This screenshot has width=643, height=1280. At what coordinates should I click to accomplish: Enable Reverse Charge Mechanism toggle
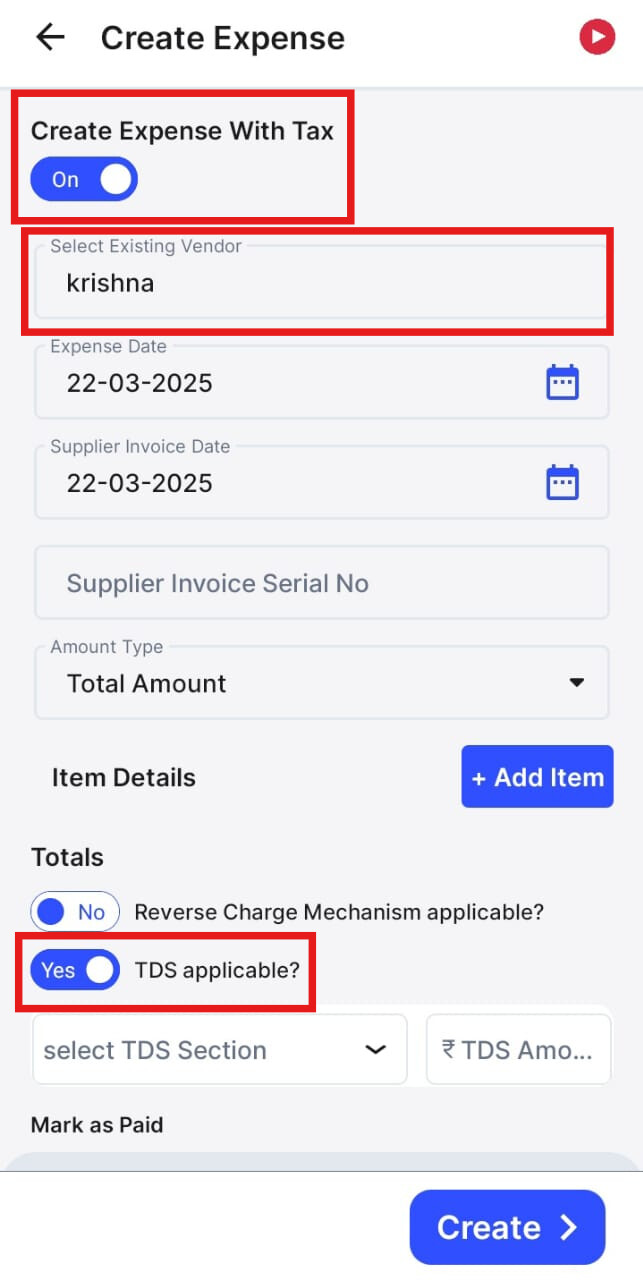pyautogui.click(x=75, y=912)
